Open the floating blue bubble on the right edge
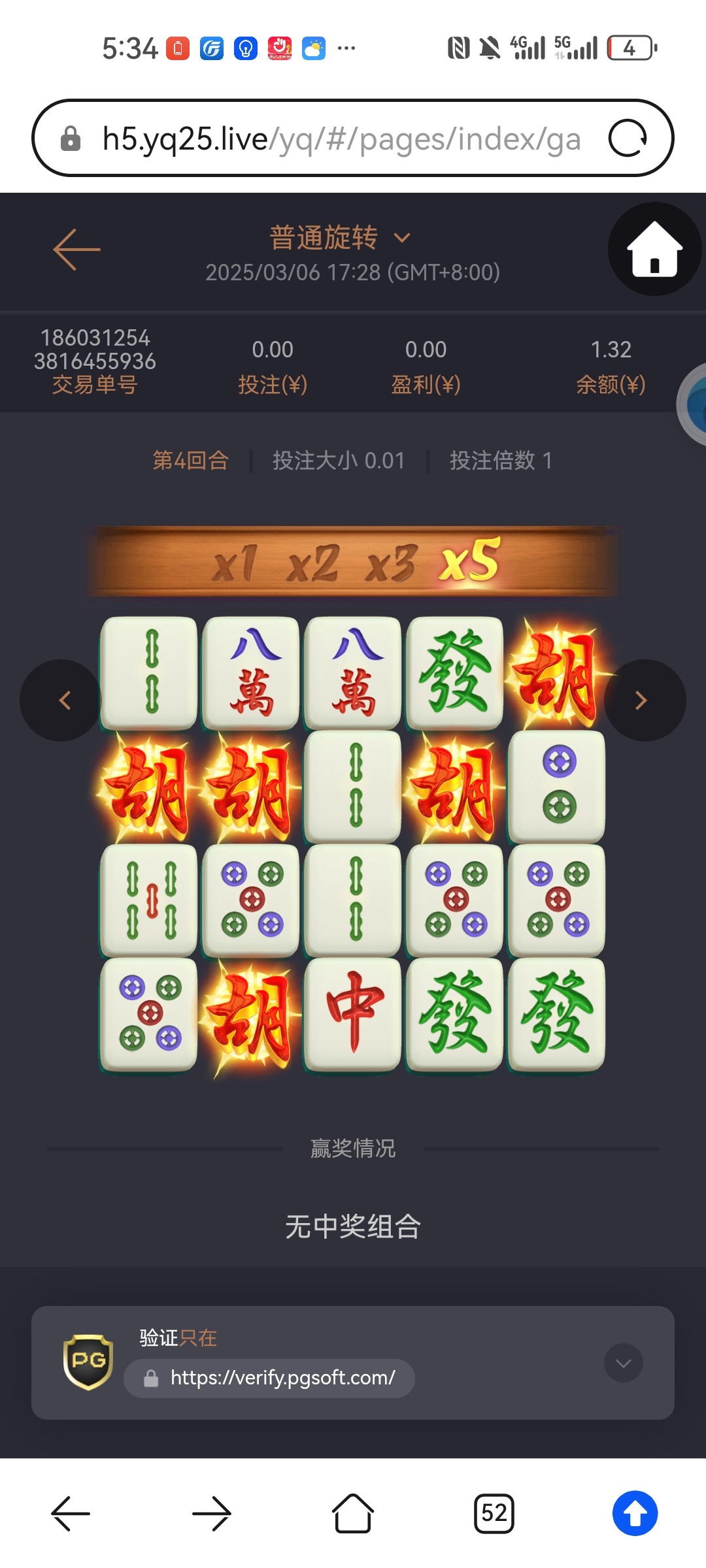This screenshot has height=1568, width=706. pos(694,405)
